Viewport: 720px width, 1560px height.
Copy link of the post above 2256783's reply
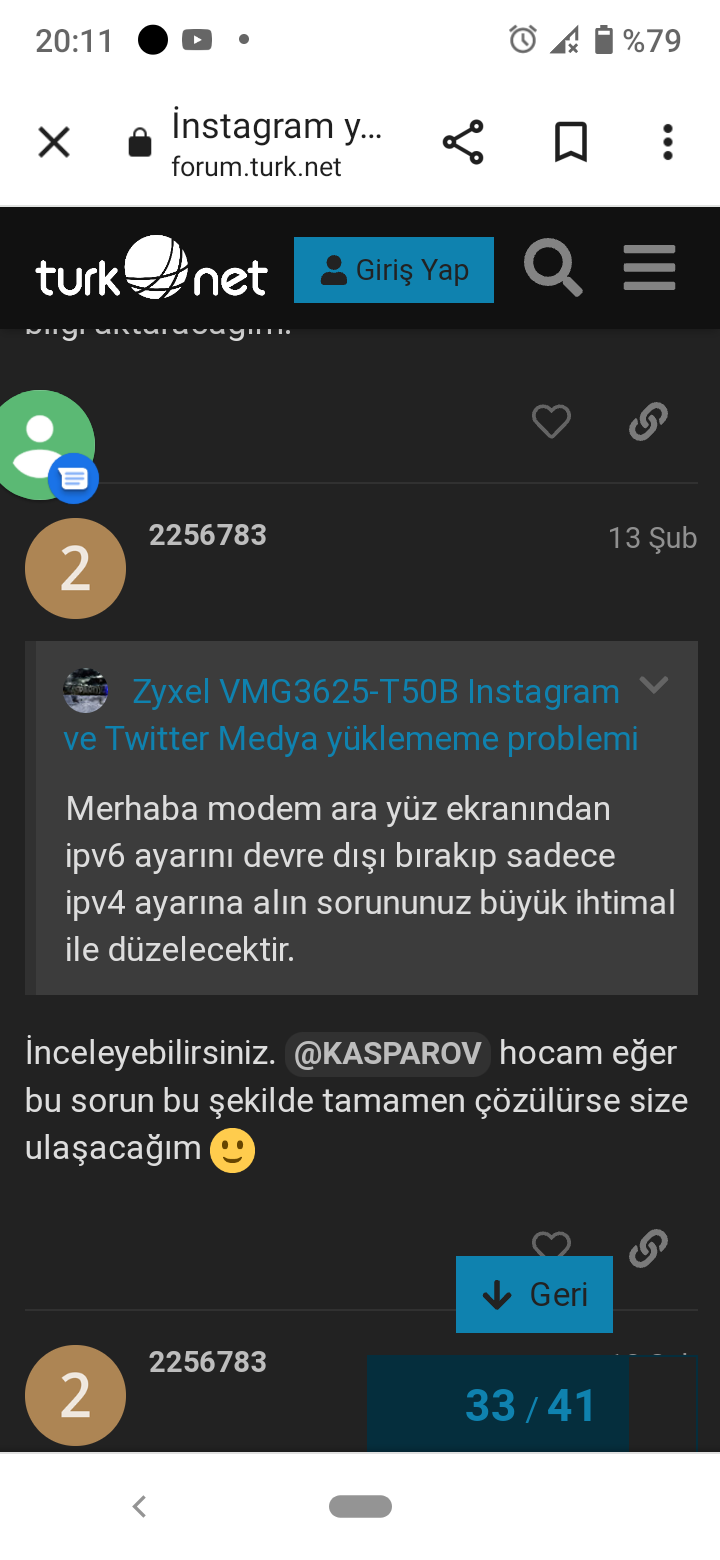[648, 422]
